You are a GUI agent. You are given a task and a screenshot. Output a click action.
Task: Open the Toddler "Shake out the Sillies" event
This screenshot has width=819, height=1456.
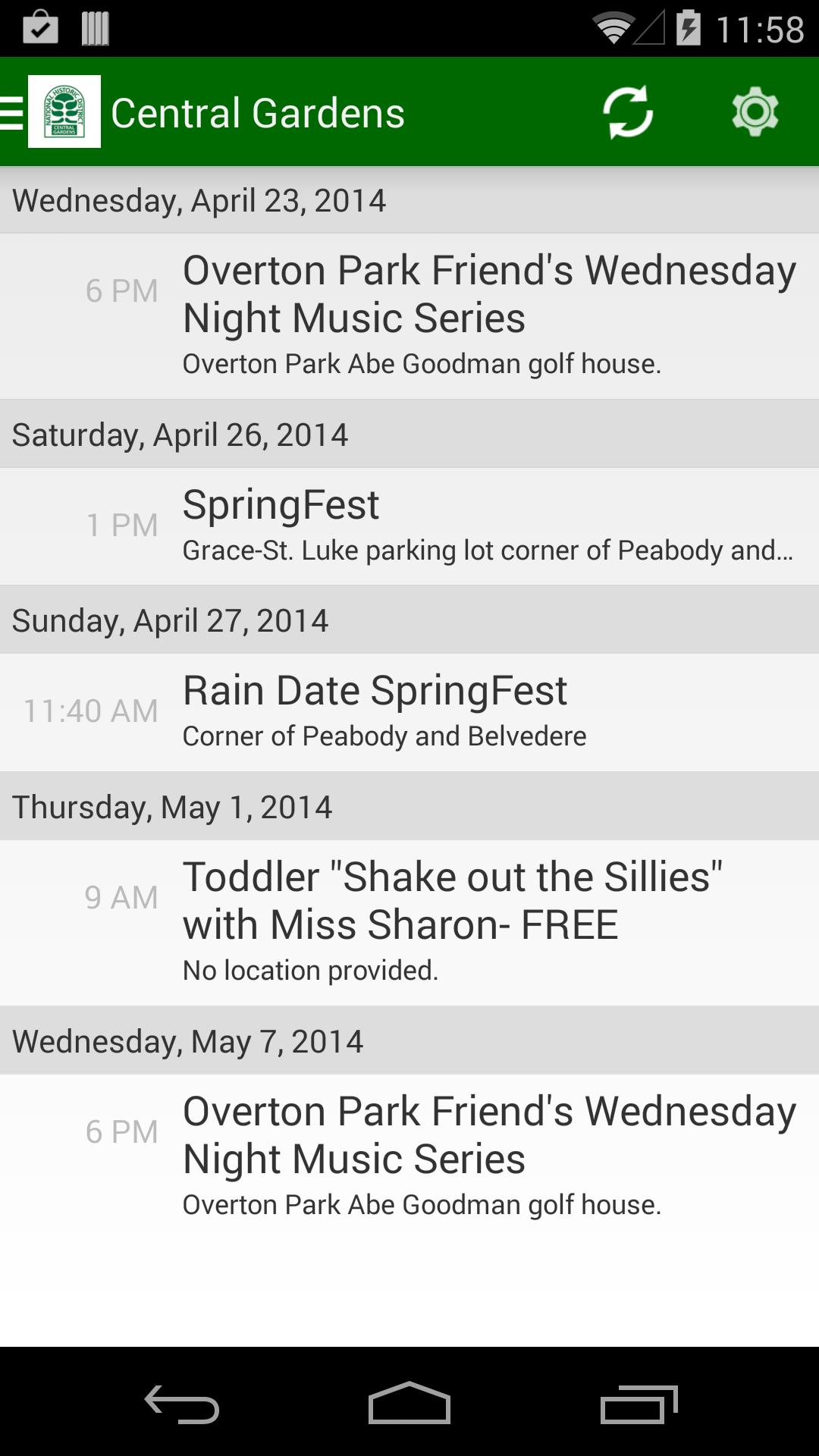409,923
